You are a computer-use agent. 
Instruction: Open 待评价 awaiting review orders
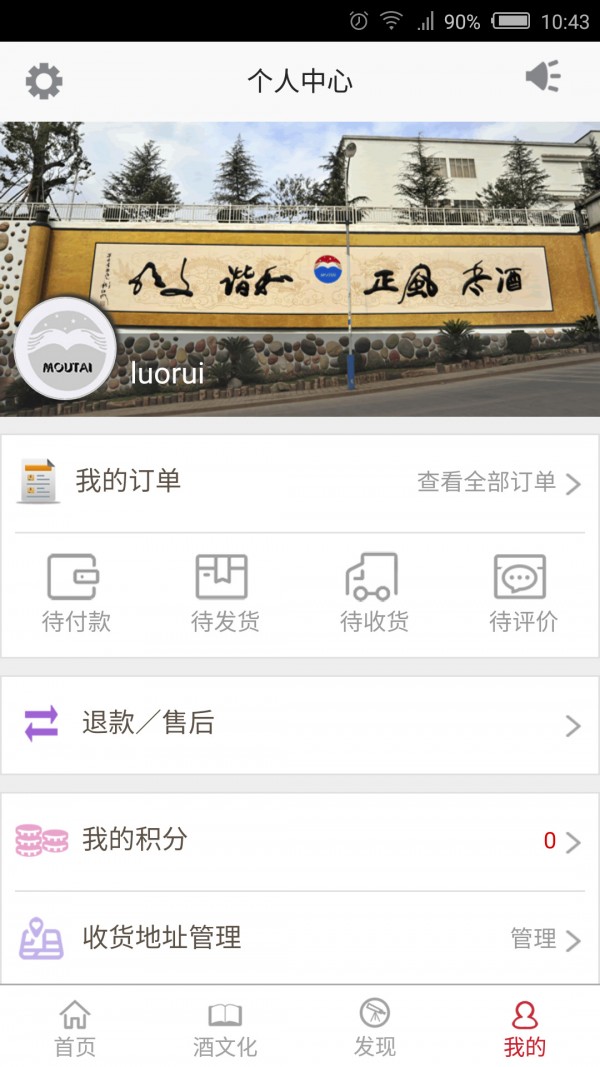[x=521, y=593]
